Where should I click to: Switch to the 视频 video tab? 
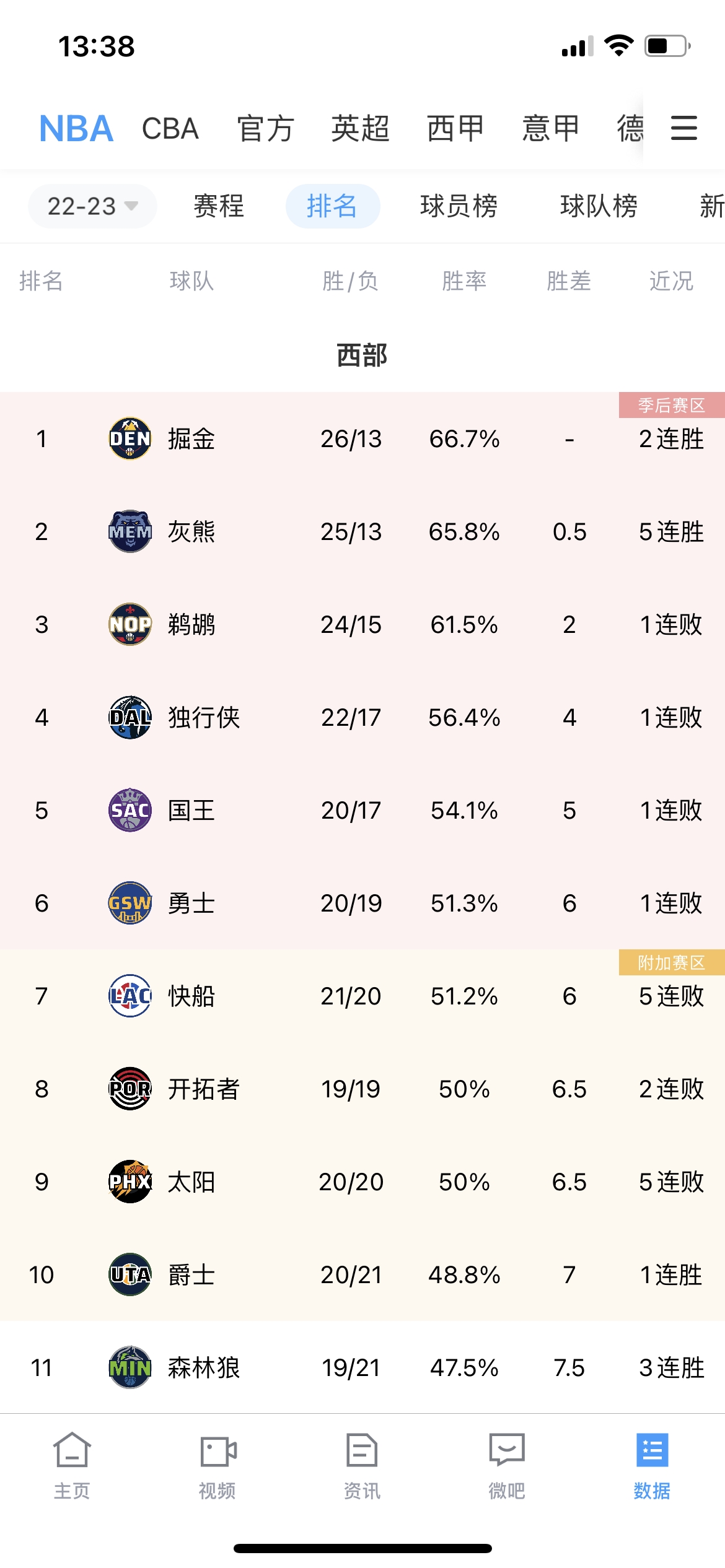(217, 1466)
